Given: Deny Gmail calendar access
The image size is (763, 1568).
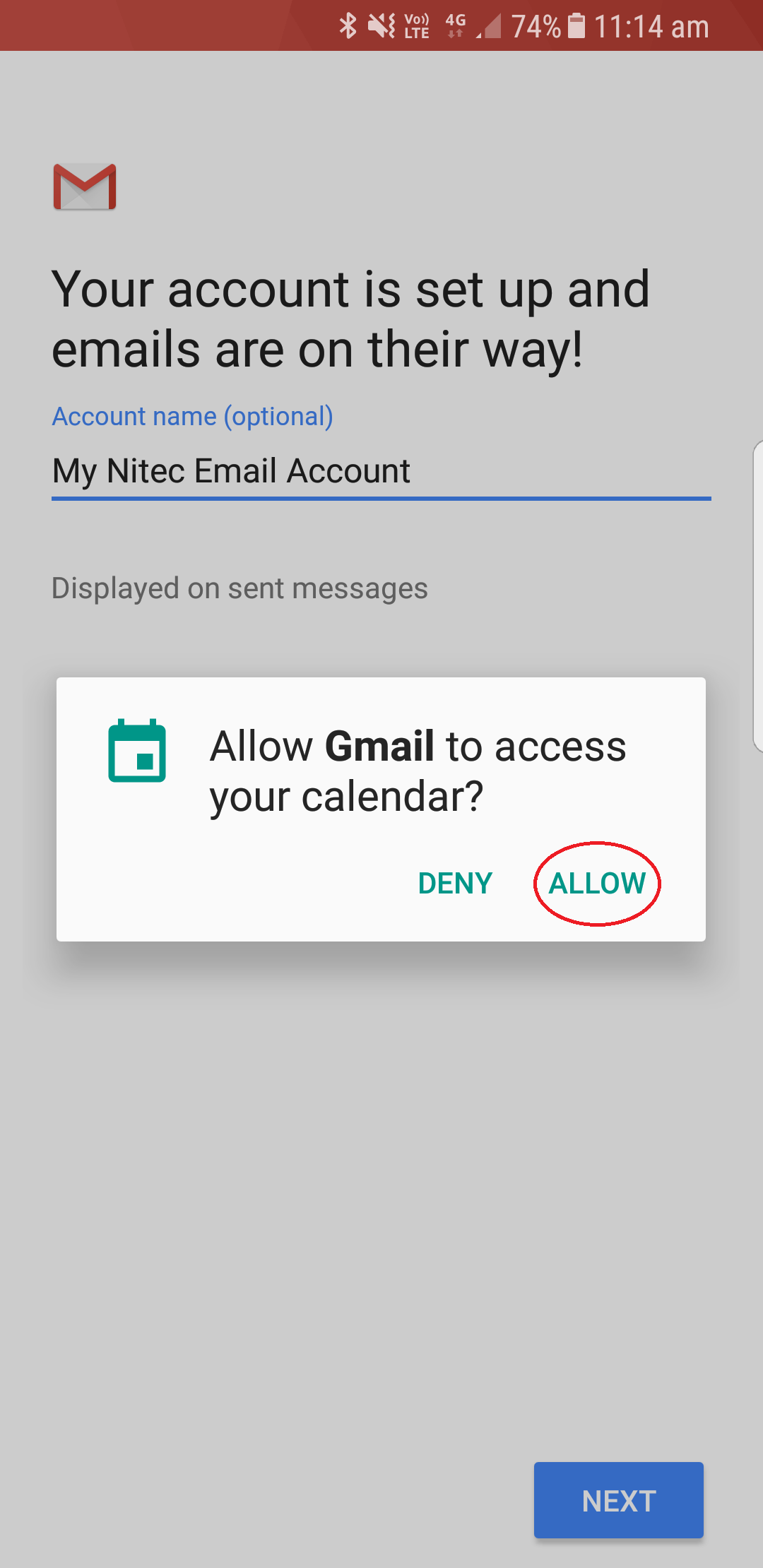Looking at the screenshot, I should (455, 883).
